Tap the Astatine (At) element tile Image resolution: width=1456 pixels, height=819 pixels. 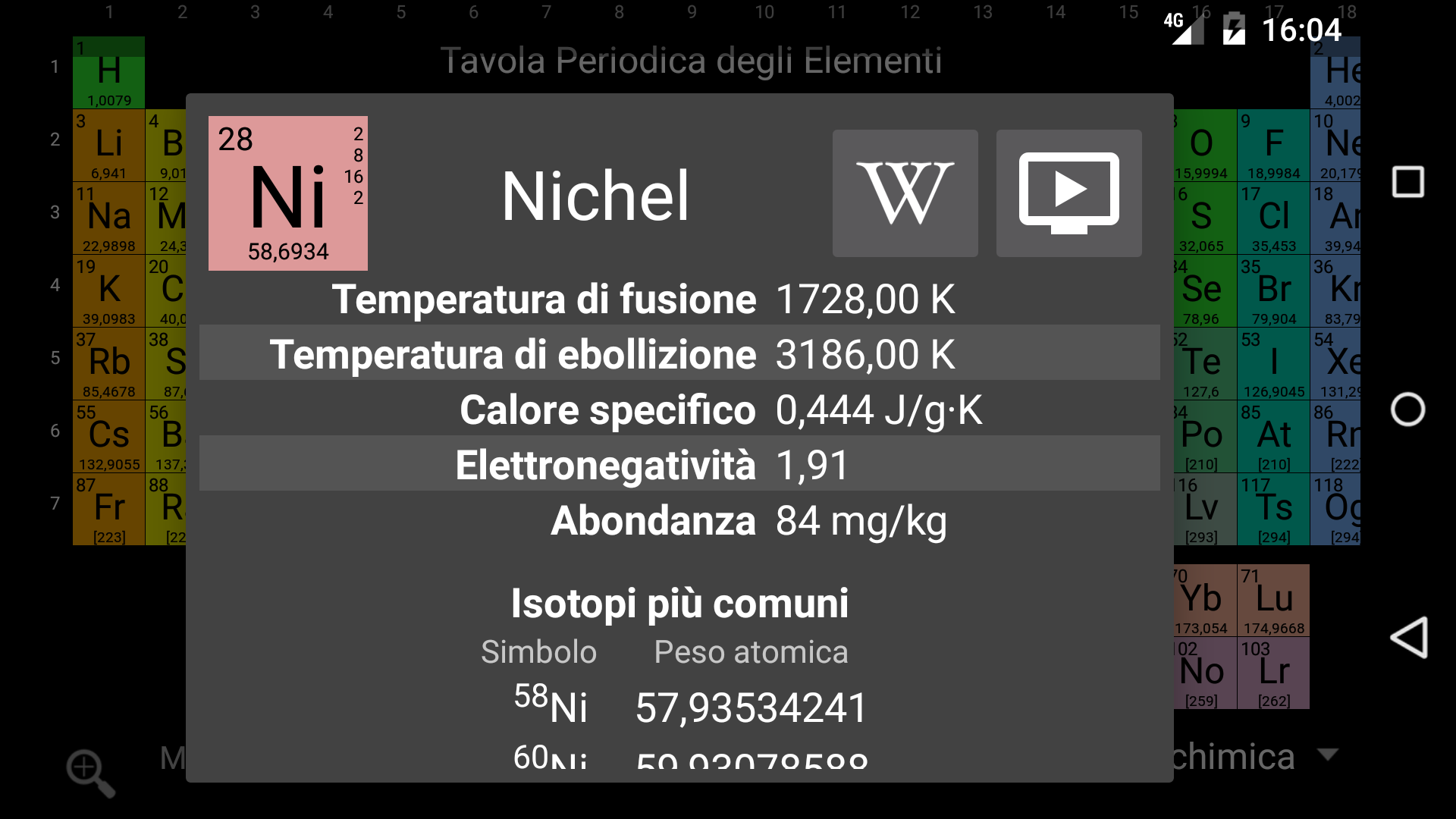1274,436
